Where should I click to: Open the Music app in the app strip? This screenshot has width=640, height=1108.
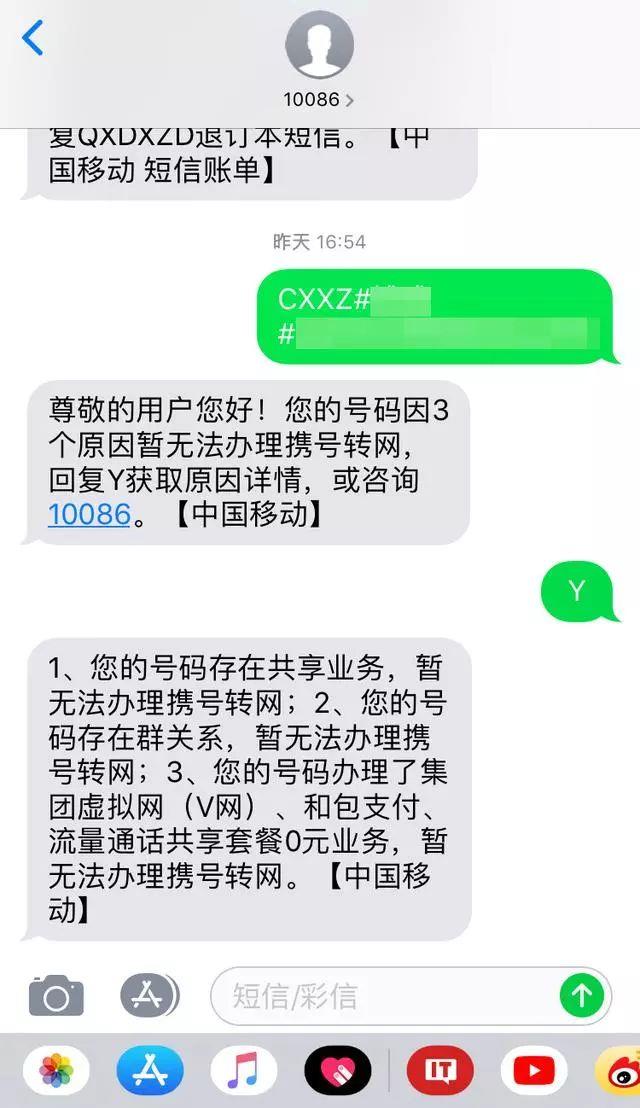tap(244, 1071)
